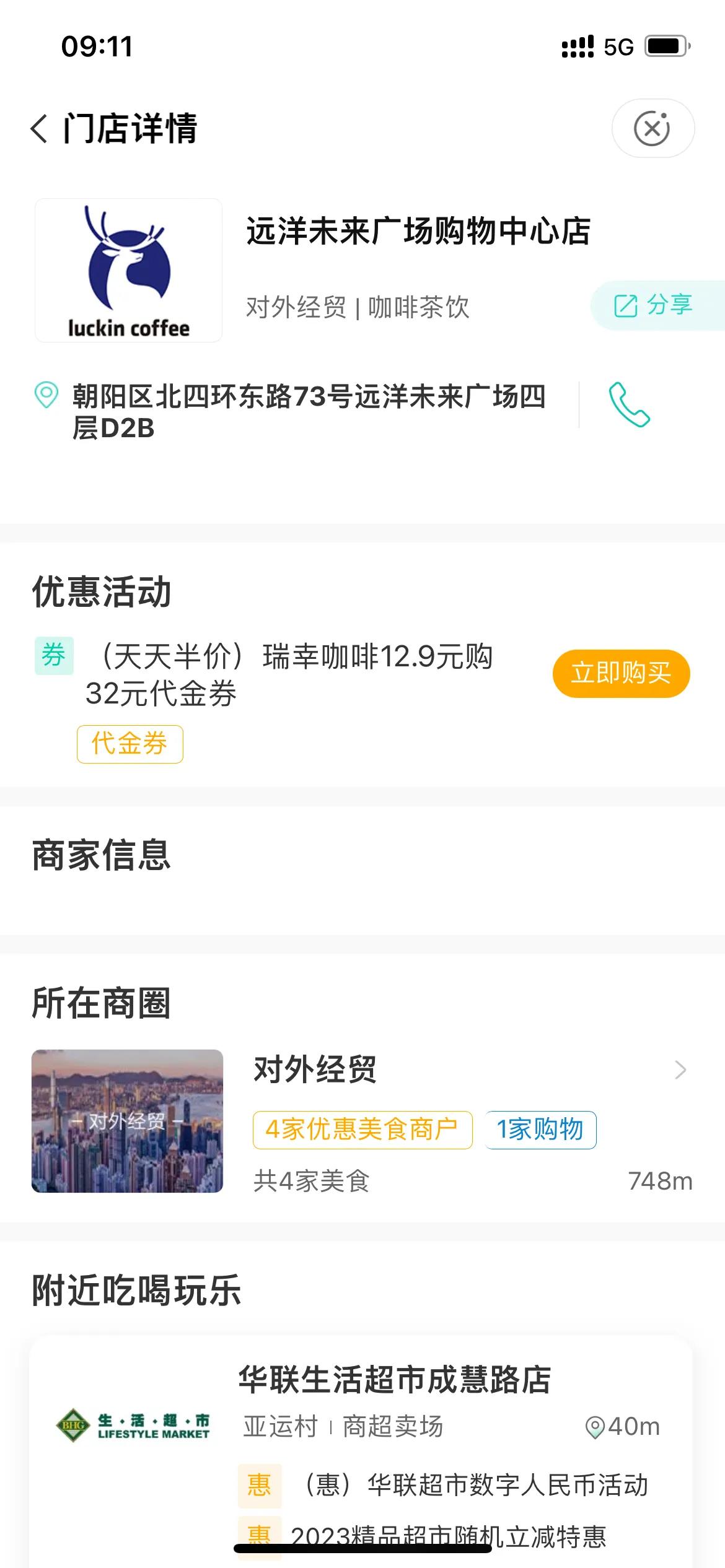Tap the close circle icon top right
The image size is (725, 1568).
(x=654, y=128)
